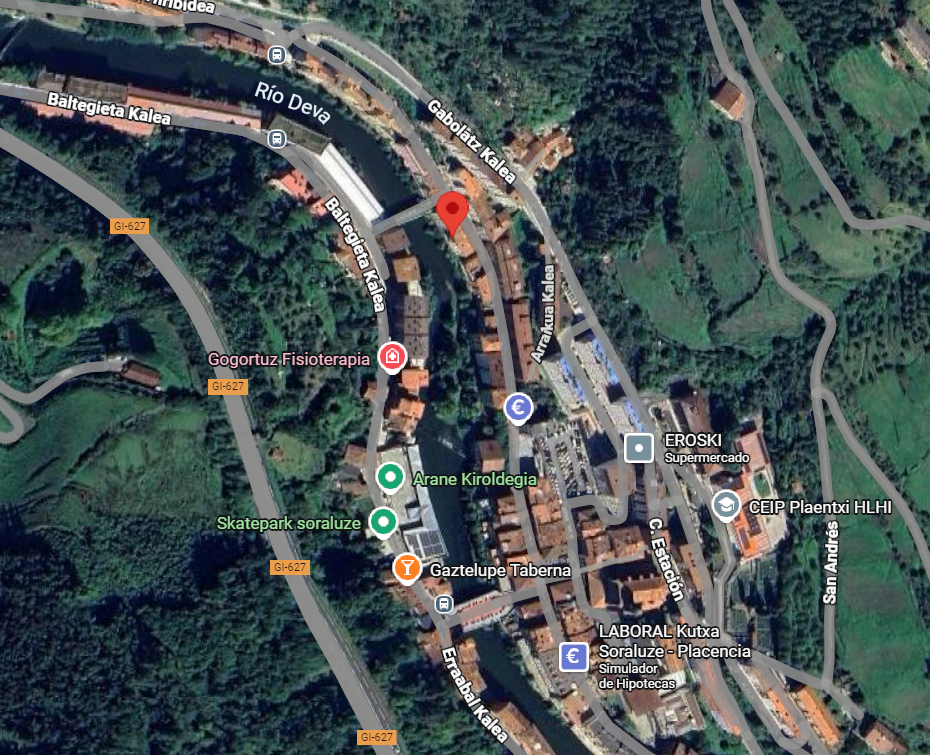Select the CEIP Plaentxi HLHI school marker
Screen dimensions: 930x755
coord(725,506)
